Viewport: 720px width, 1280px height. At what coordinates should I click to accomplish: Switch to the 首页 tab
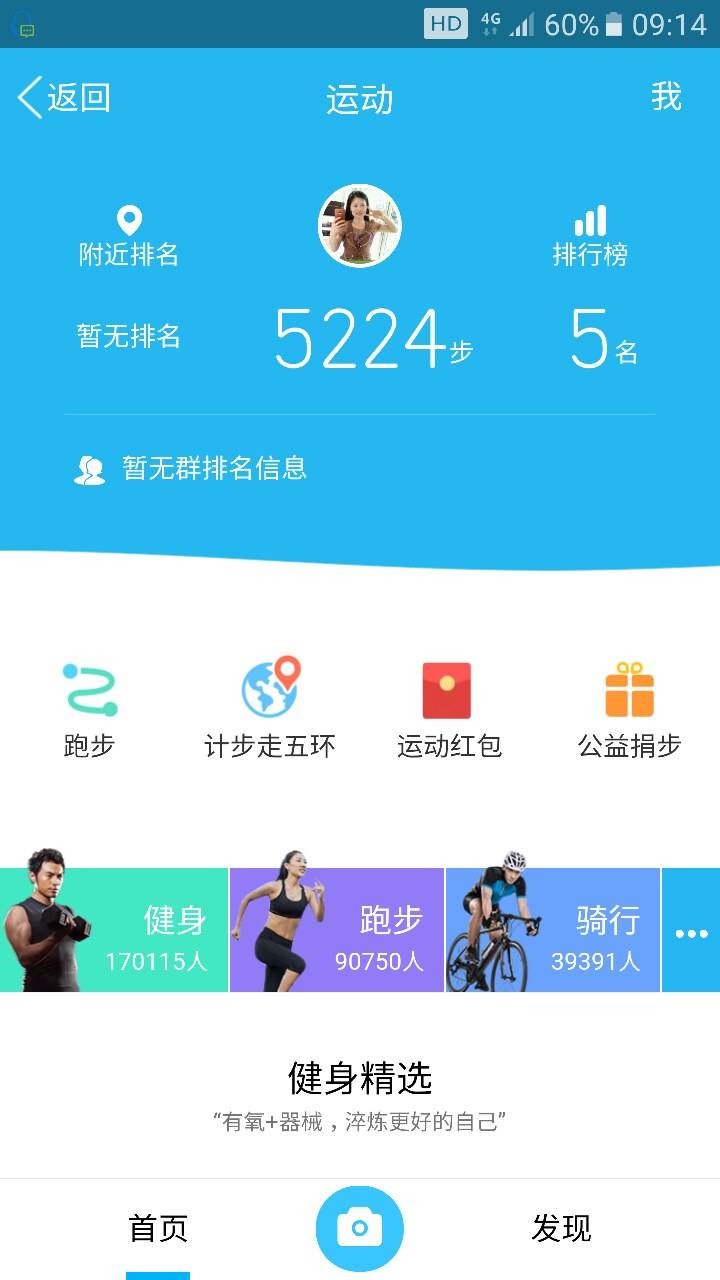(x=158, y=1228)
